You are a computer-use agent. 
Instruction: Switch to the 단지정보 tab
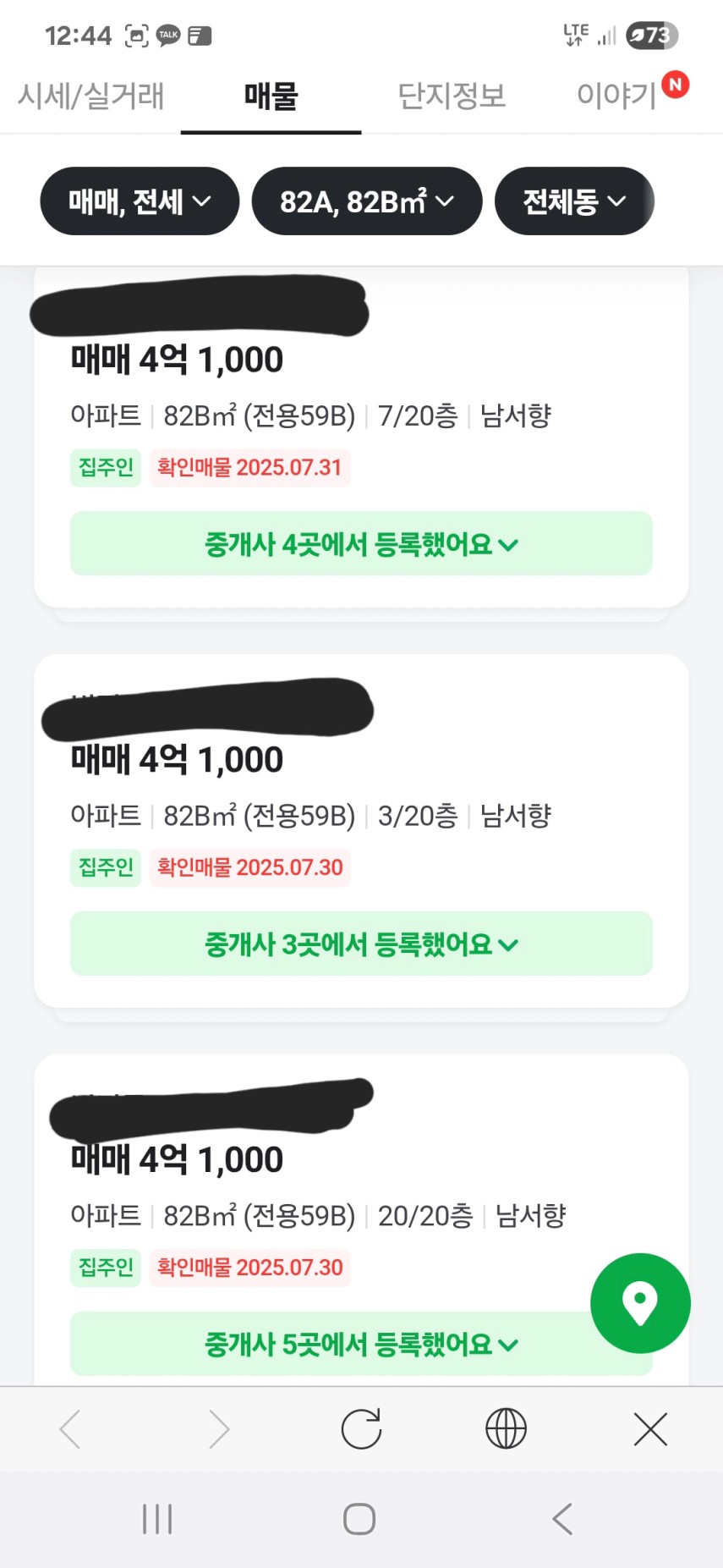452,96
